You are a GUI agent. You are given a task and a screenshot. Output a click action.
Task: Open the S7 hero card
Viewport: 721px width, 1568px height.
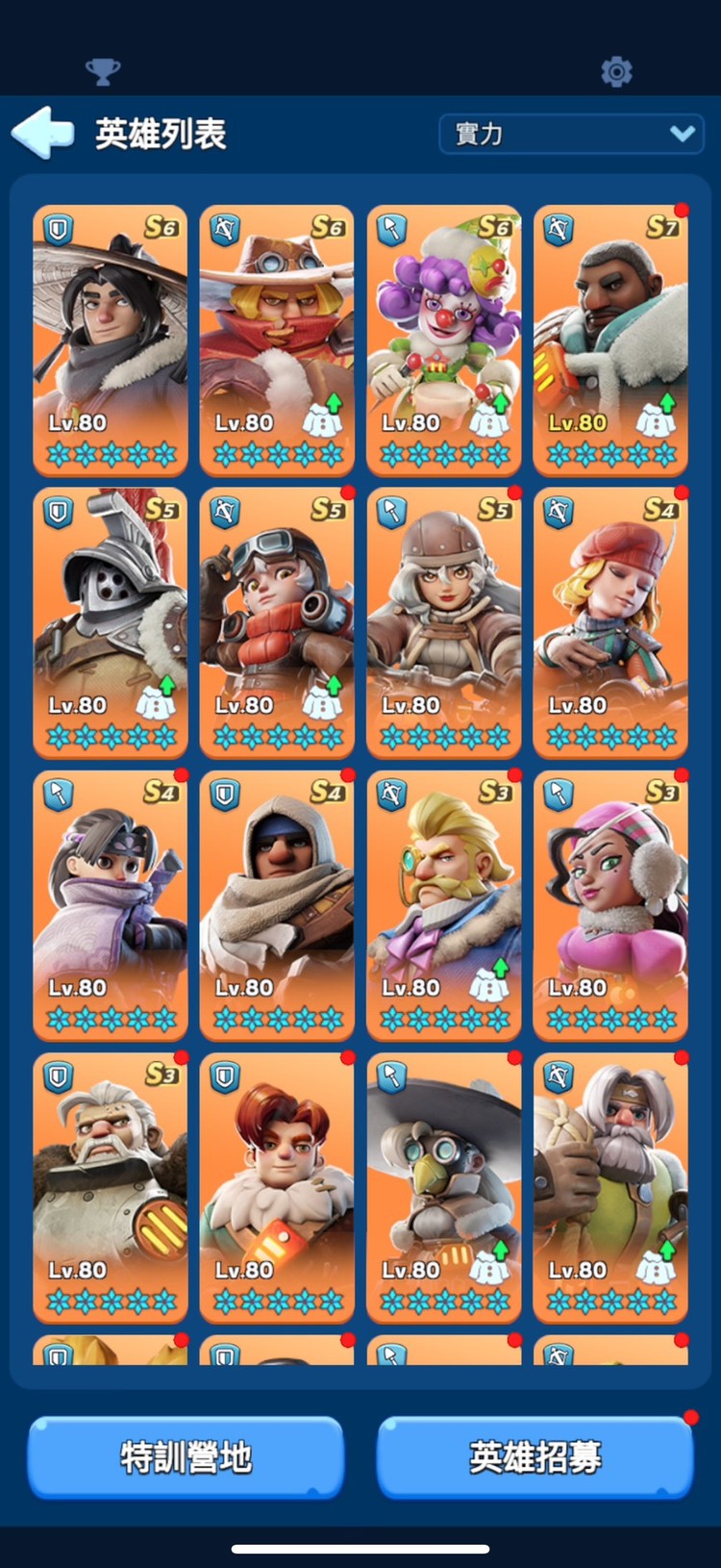click(610, 340)
